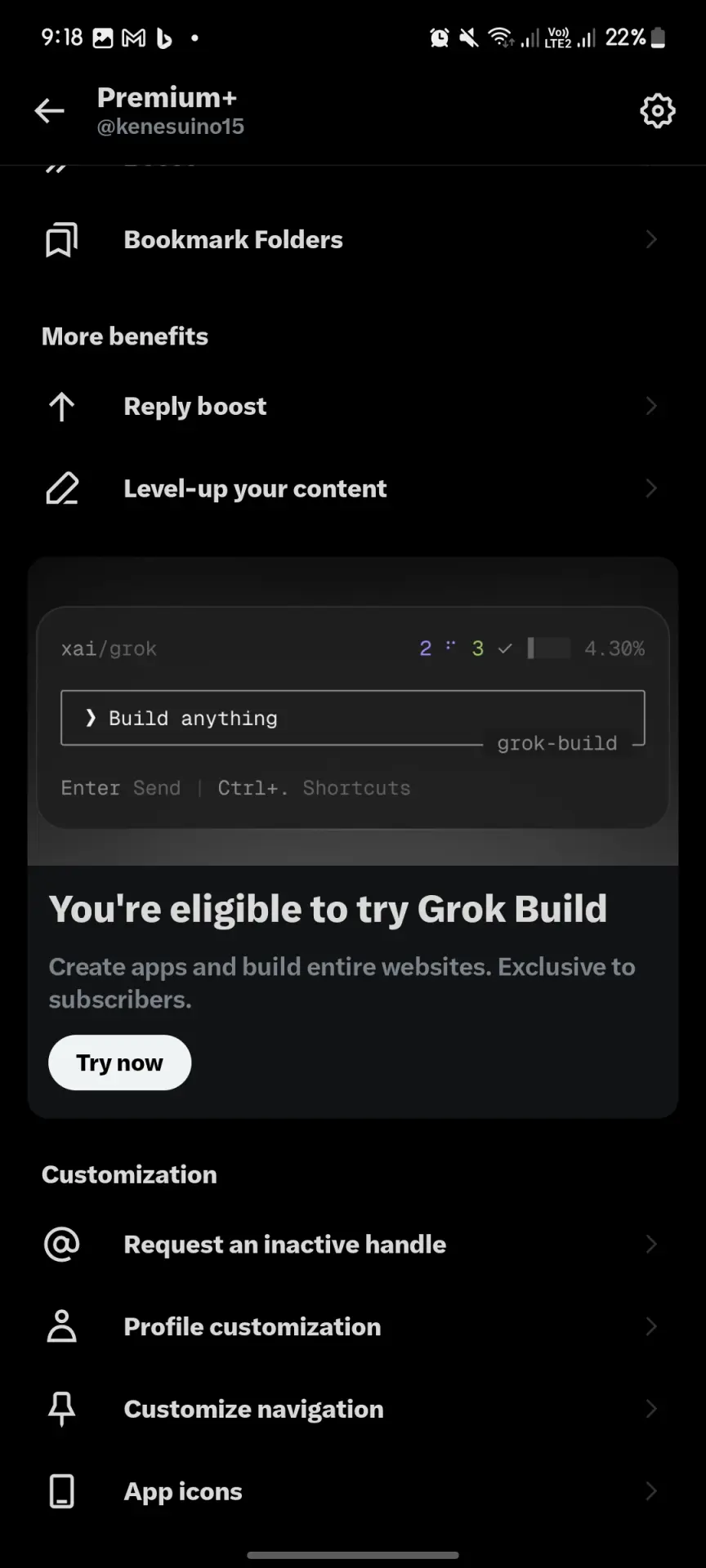The image size is (706, 1568).
Task: Open Profile customization
Action: tap(353, 1327)
